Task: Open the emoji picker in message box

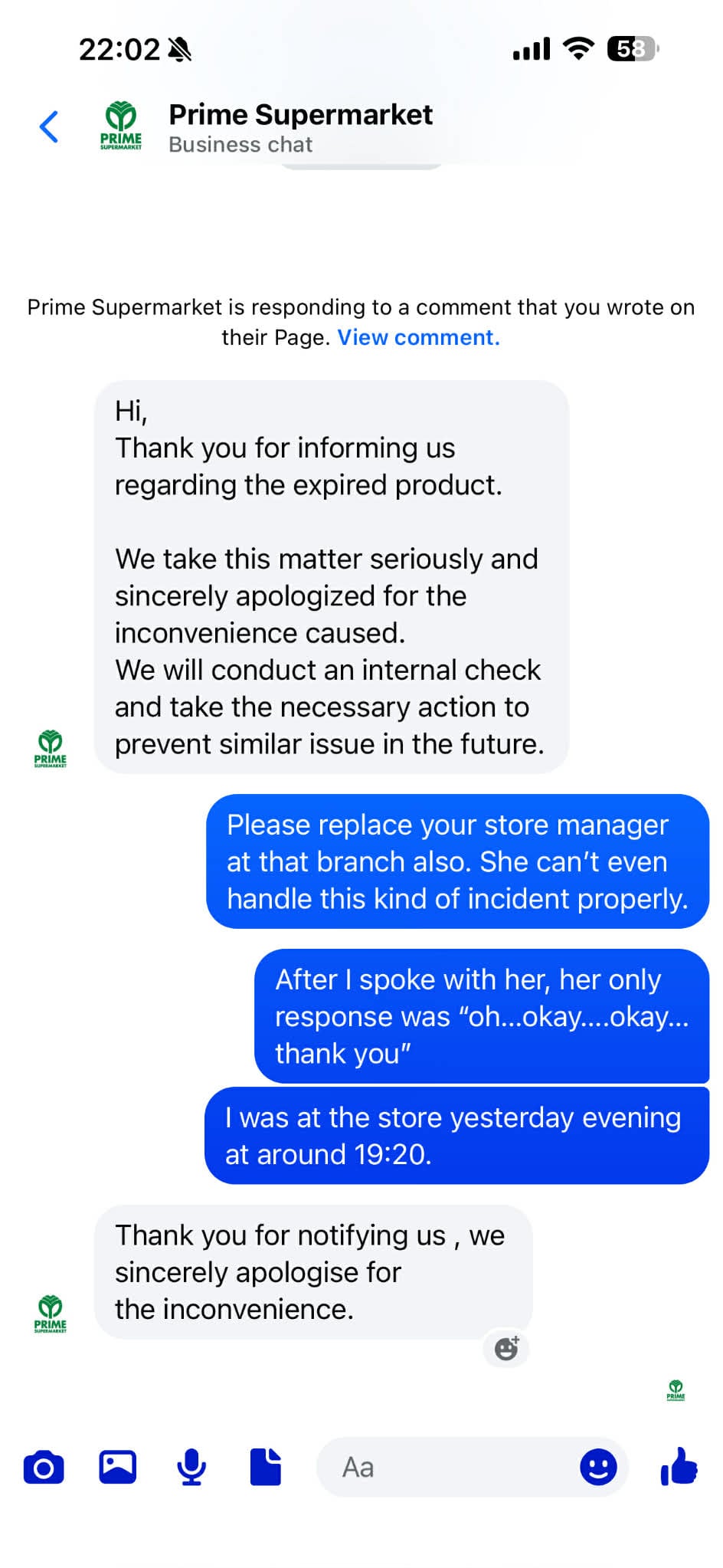Action: tap(598, 1467)
